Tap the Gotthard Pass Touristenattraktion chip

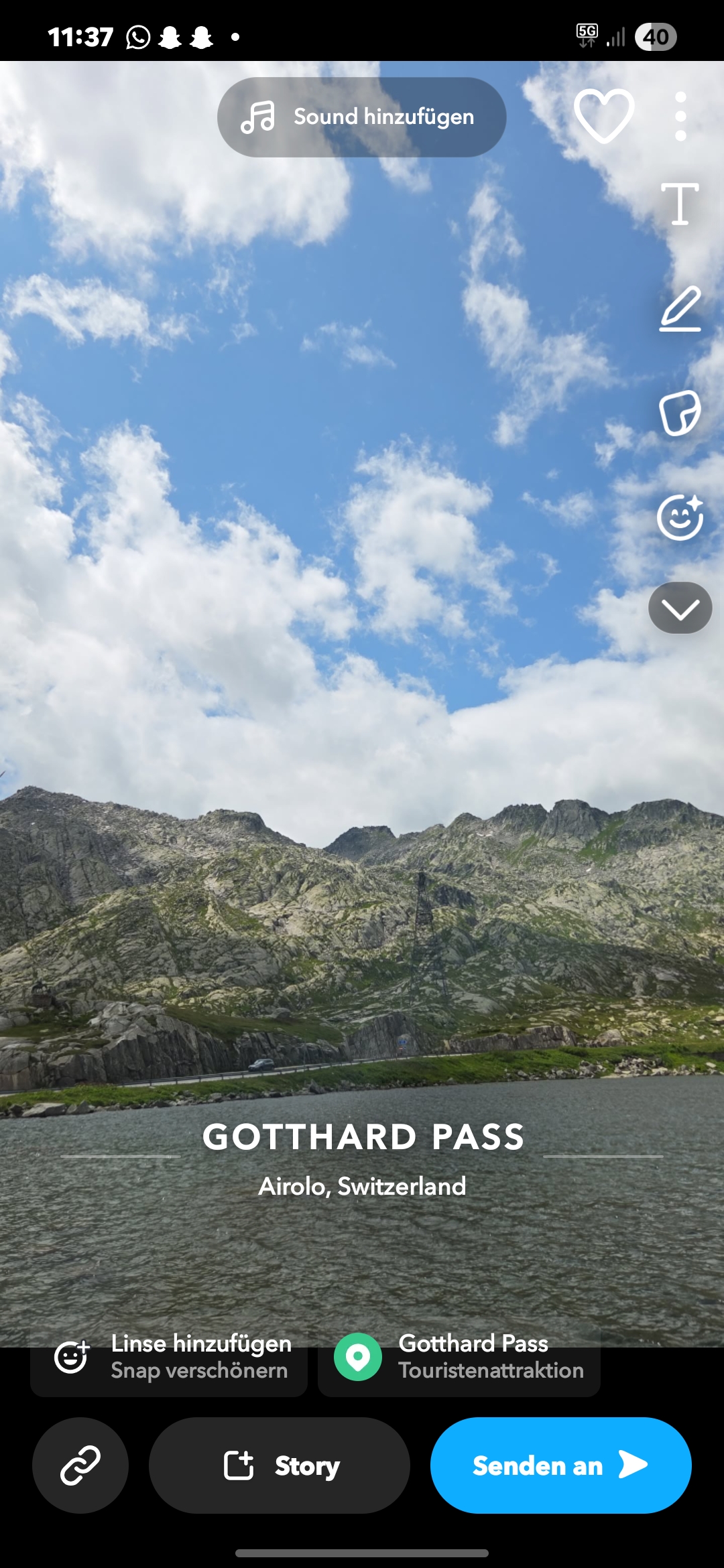point(459,1357)
